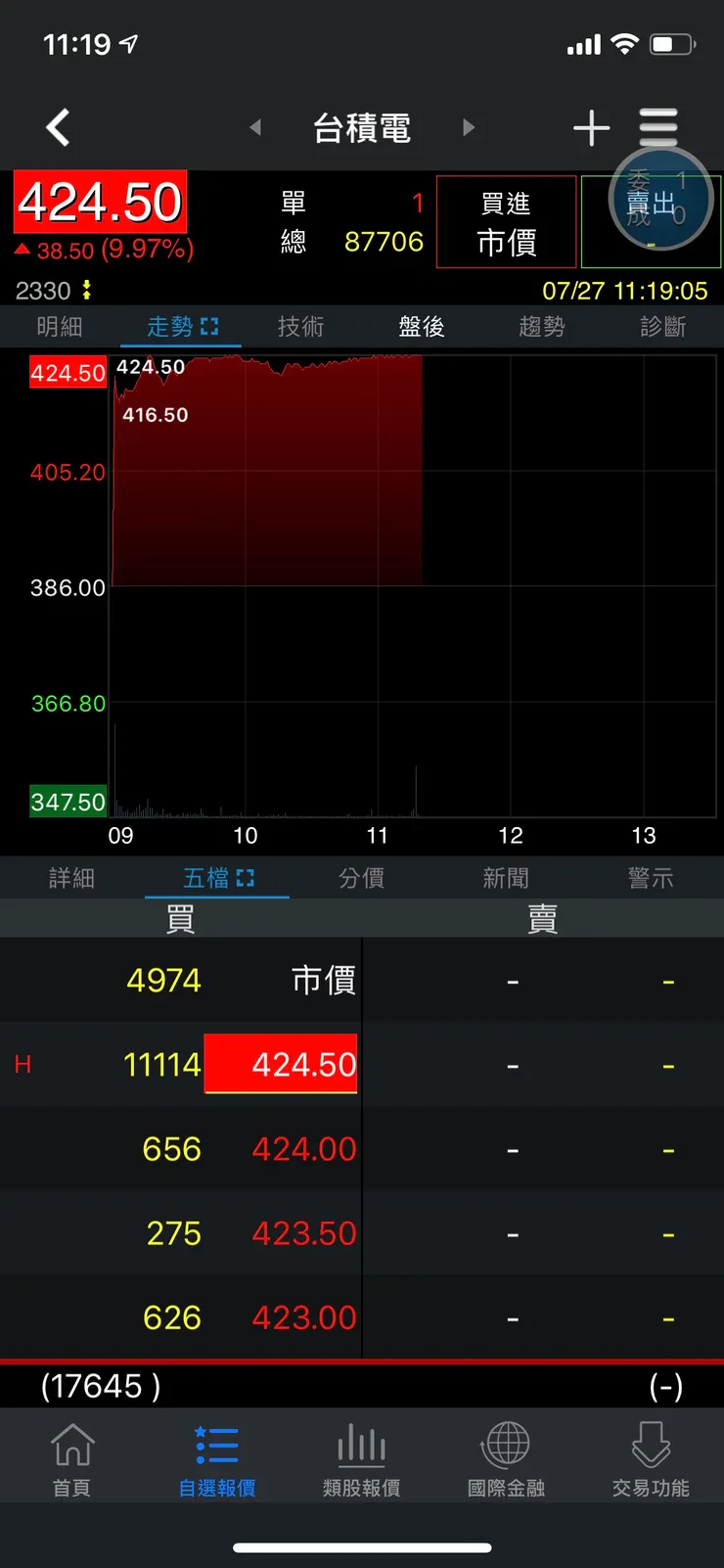Expand the 走勢 chart to fullscreen
The image size is (724, 1568).
[207, 328]
